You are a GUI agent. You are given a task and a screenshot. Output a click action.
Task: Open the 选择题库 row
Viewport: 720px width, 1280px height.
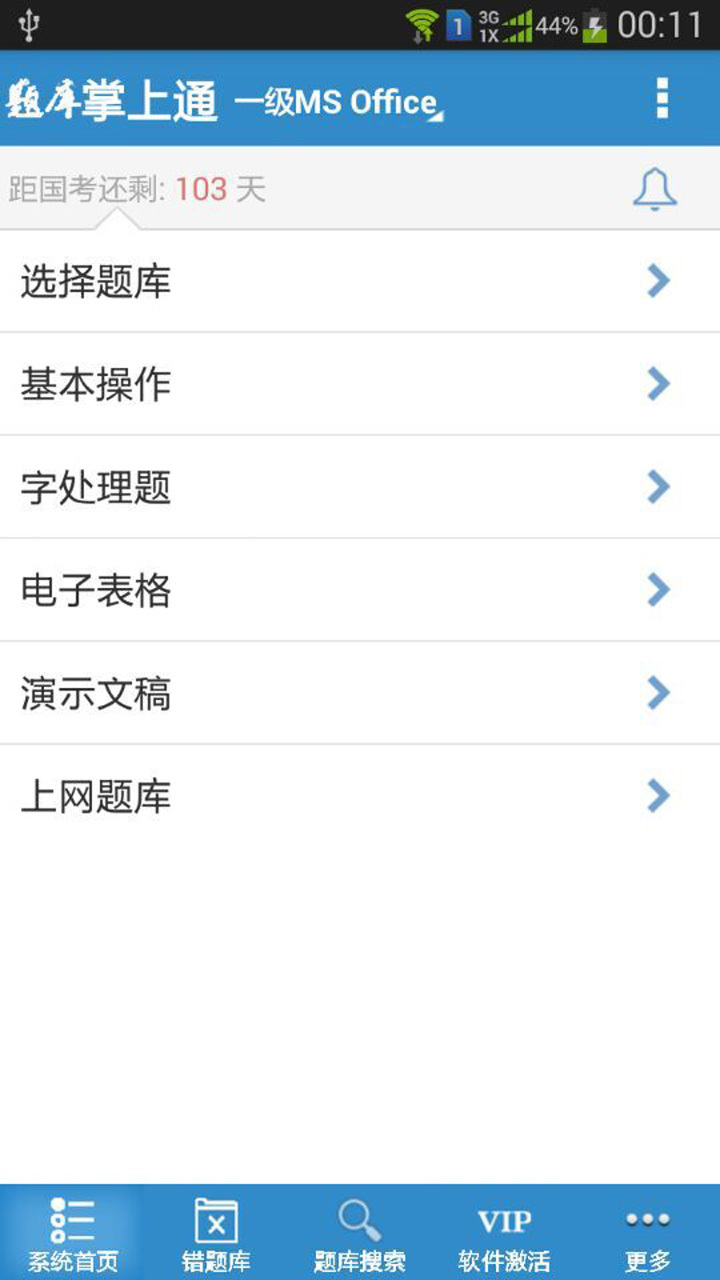tap(360, 282)
